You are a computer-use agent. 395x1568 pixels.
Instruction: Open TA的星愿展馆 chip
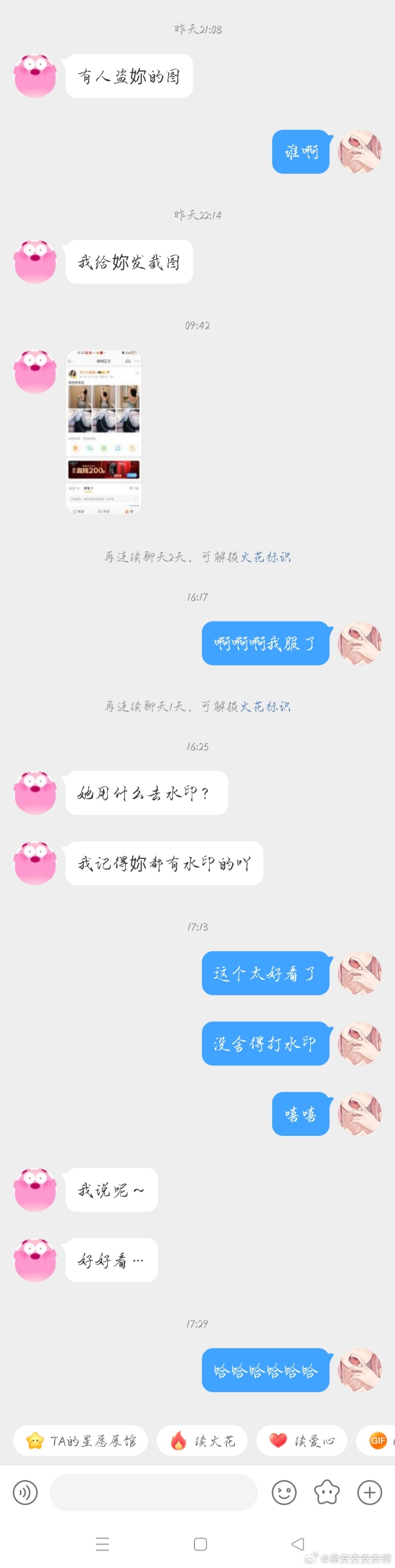click(x=80, y=1441)
